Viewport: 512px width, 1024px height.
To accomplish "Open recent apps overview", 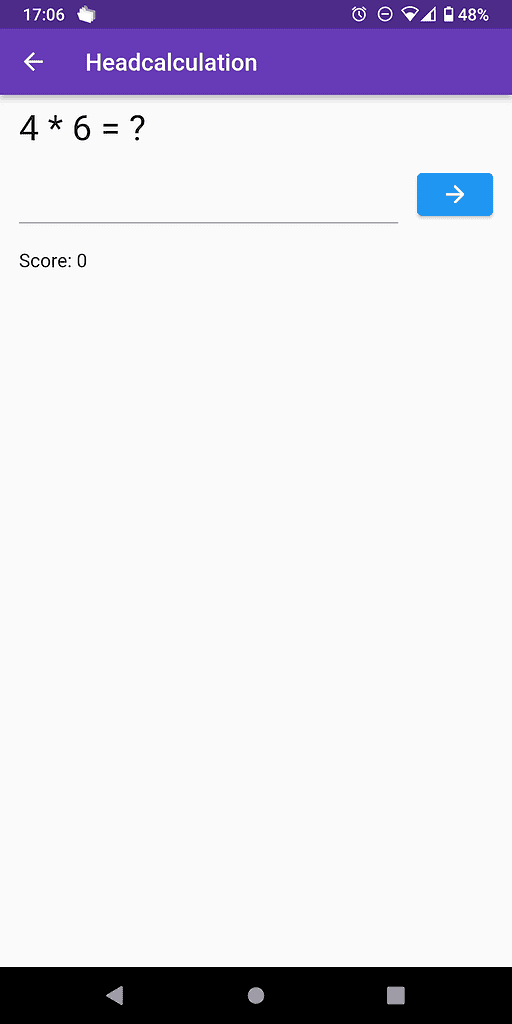I will (396, 995).
